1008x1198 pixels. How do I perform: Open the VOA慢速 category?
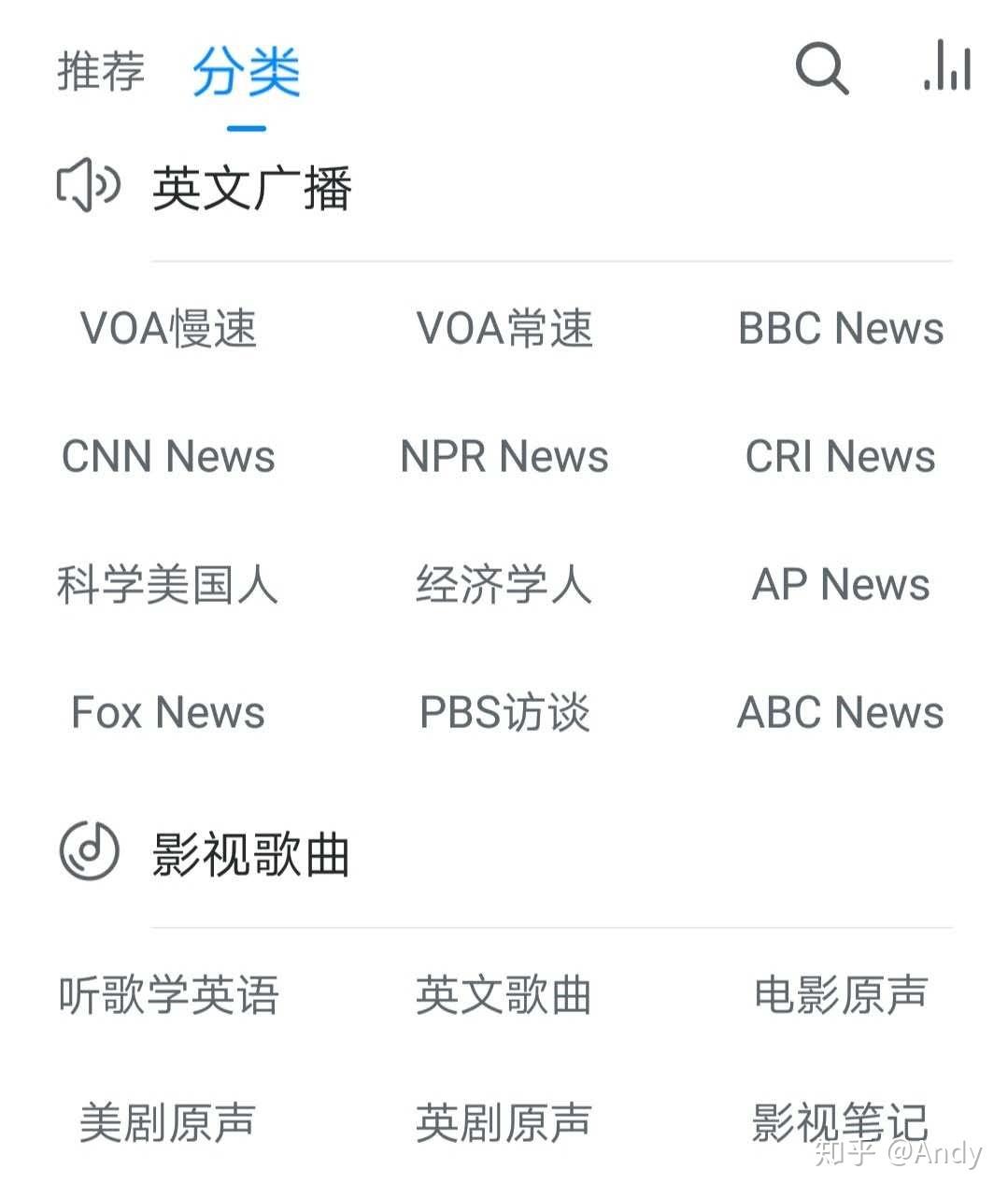[x=168, y=329]
